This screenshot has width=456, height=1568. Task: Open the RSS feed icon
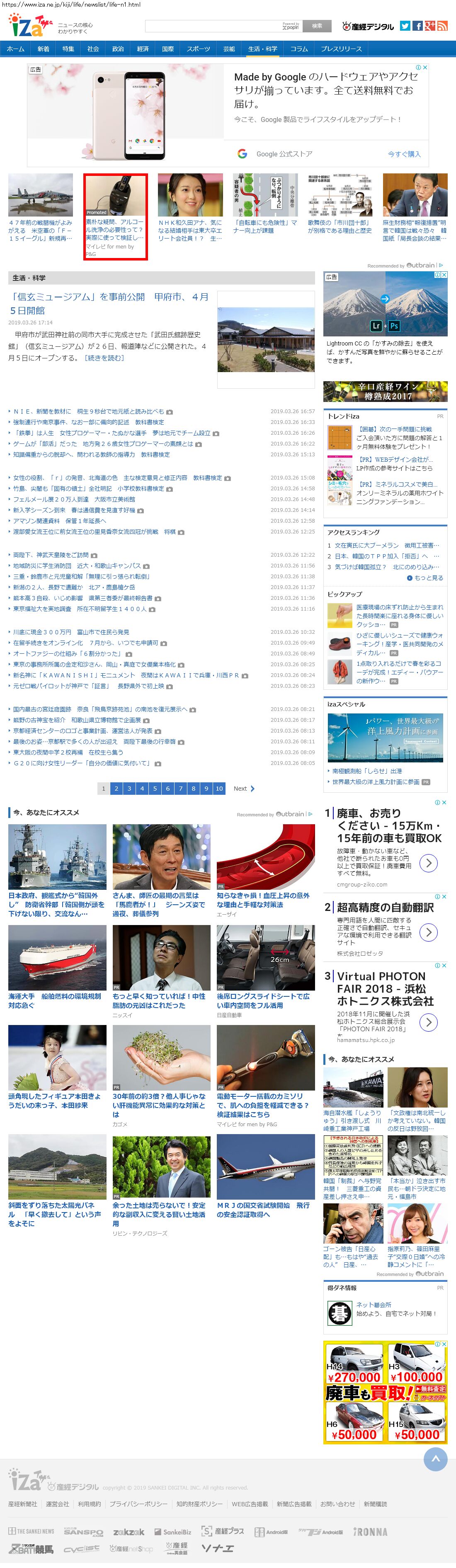[442, 26]
